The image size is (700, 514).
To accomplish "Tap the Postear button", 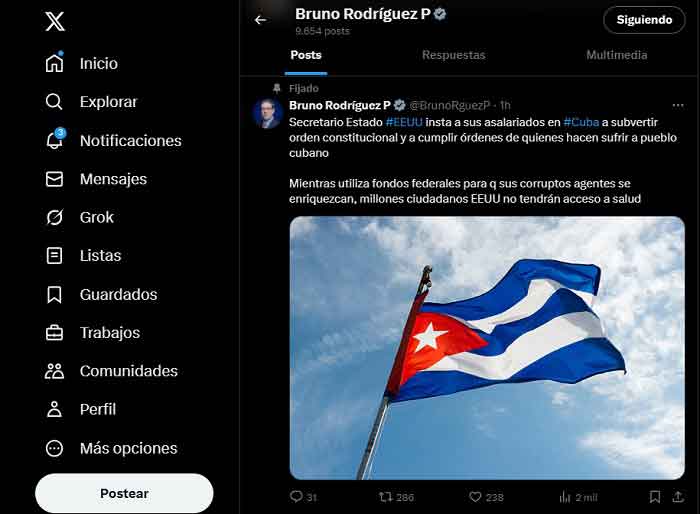I will (124, 493).
